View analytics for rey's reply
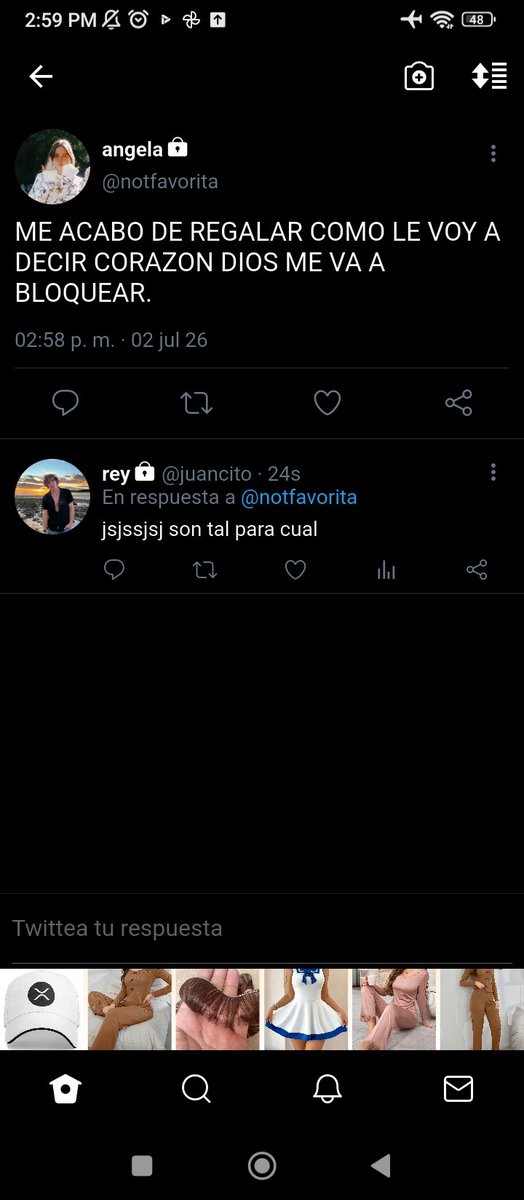The image size is (524, 1200). pyautogui.click(x=386, y=570)
